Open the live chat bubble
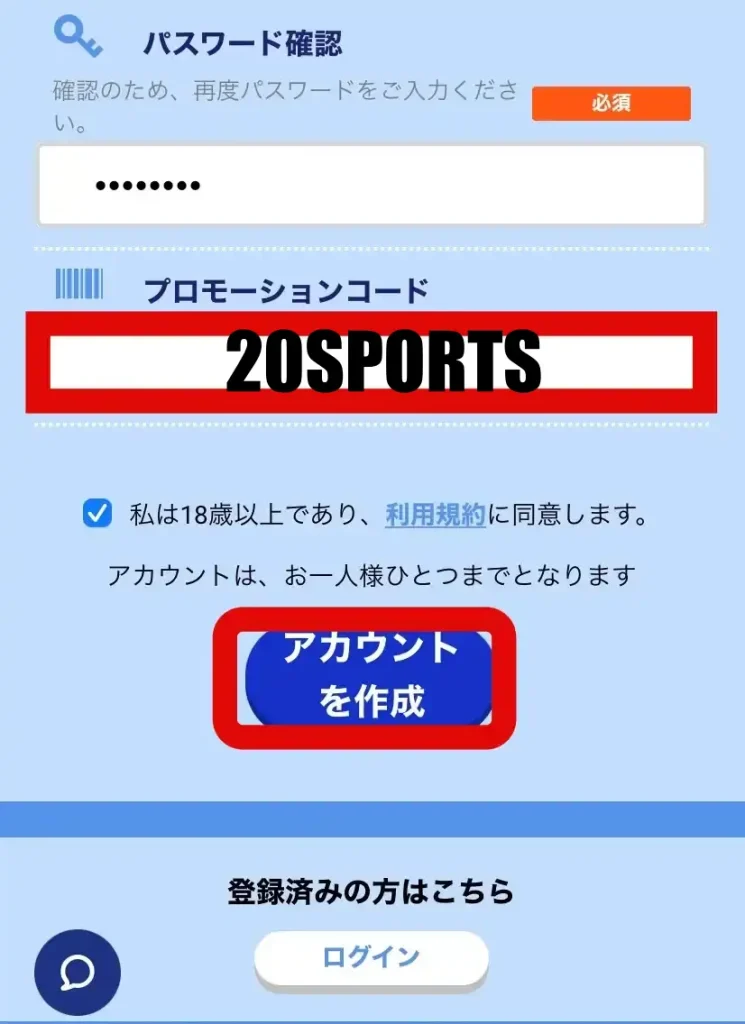Viewport: 745px width, 1024px height. click(77, 972)
